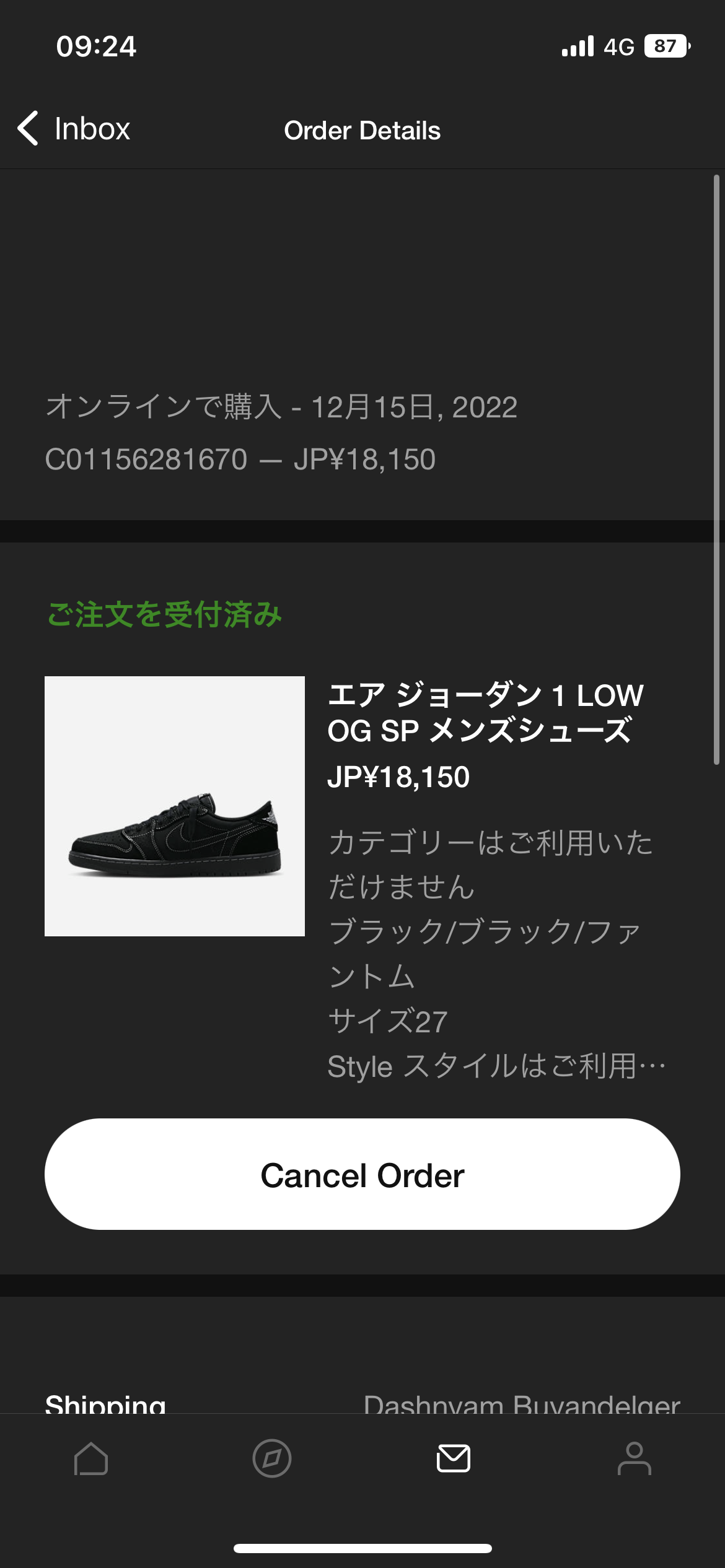Screen dimensions: 725x1568
Task: Tap the Cancel Order button
Action: pos(362,1174)
